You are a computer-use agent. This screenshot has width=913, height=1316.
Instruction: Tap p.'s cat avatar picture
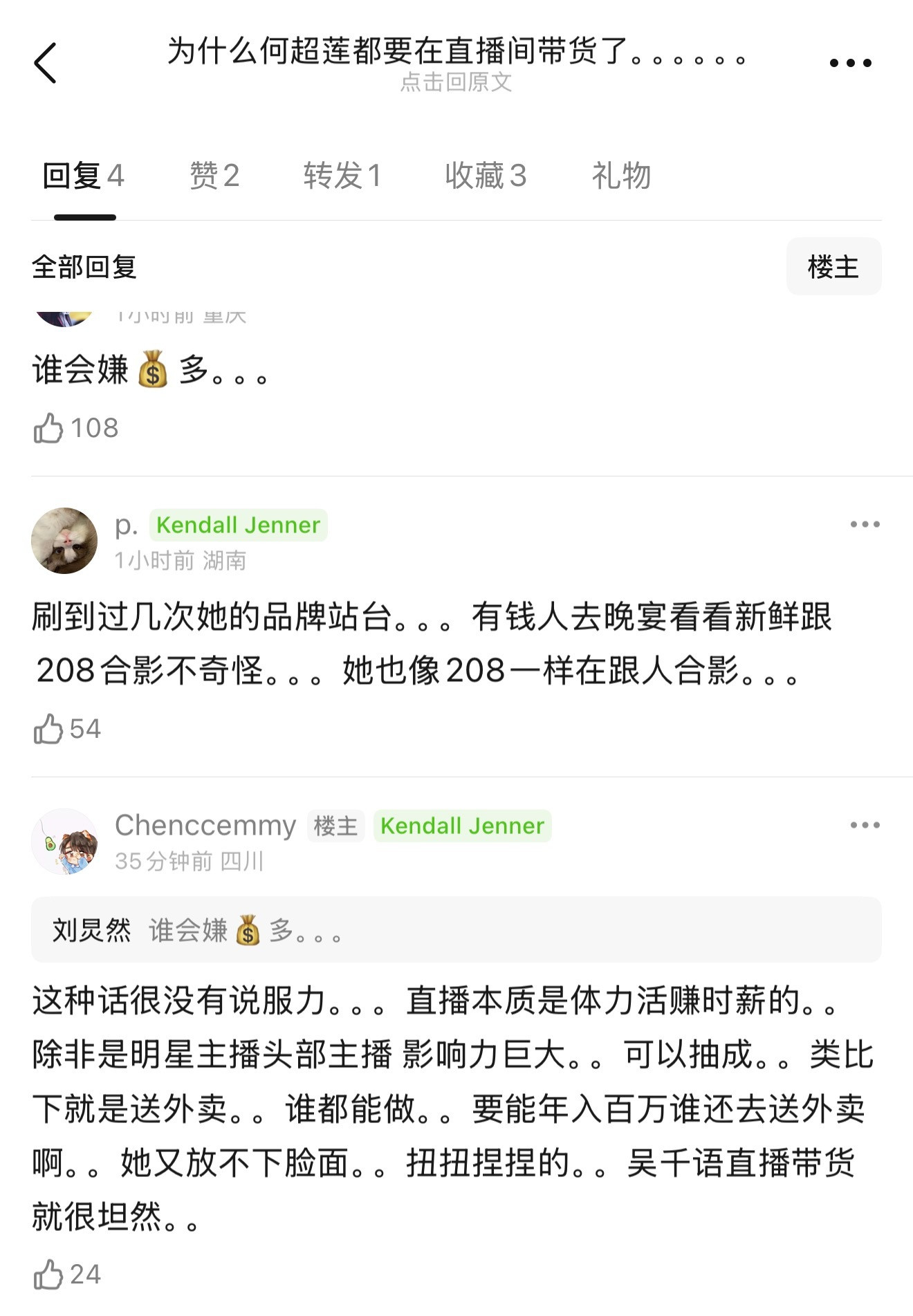(64, 540)
